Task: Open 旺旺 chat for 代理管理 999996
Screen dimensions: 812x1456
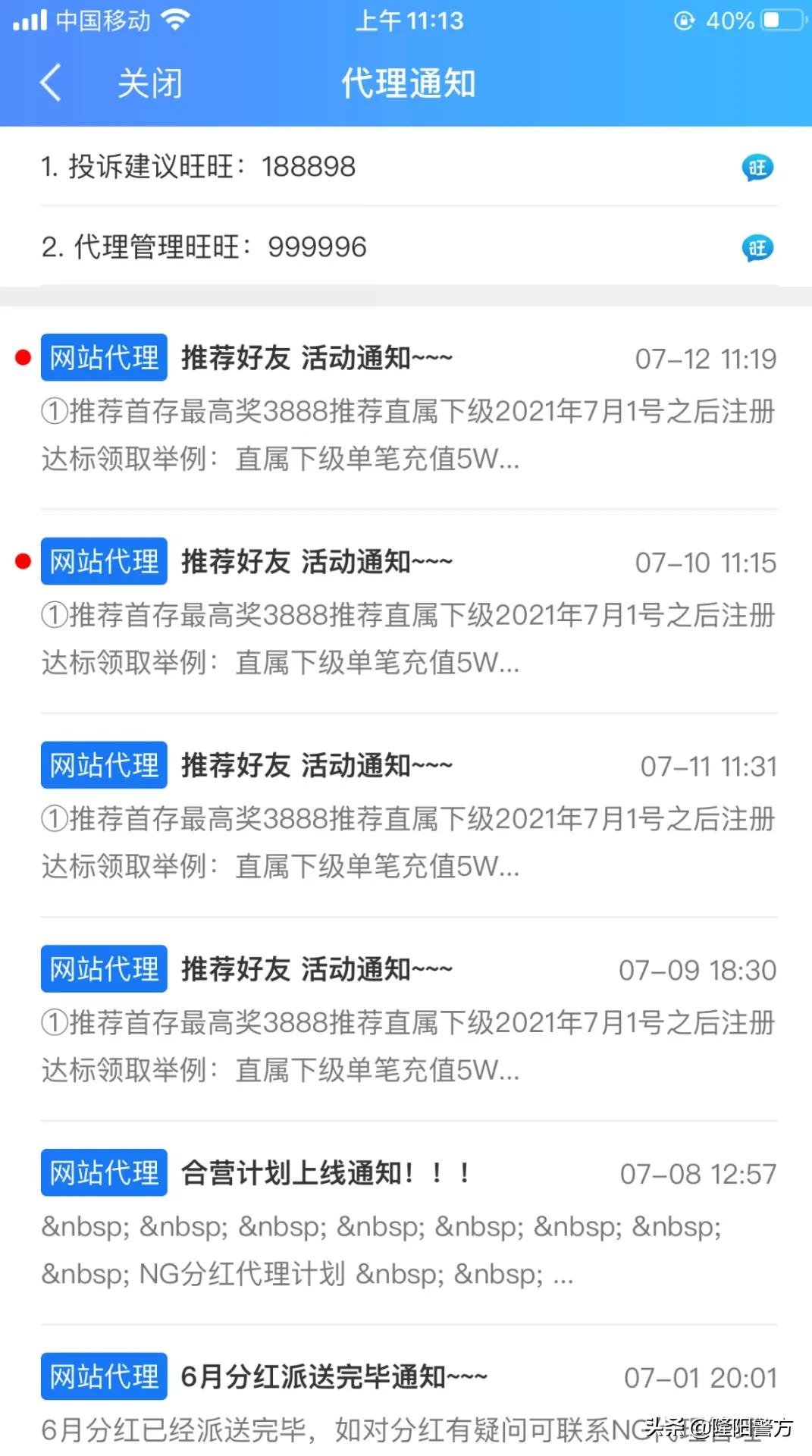Action: click(x=757, y=247)
